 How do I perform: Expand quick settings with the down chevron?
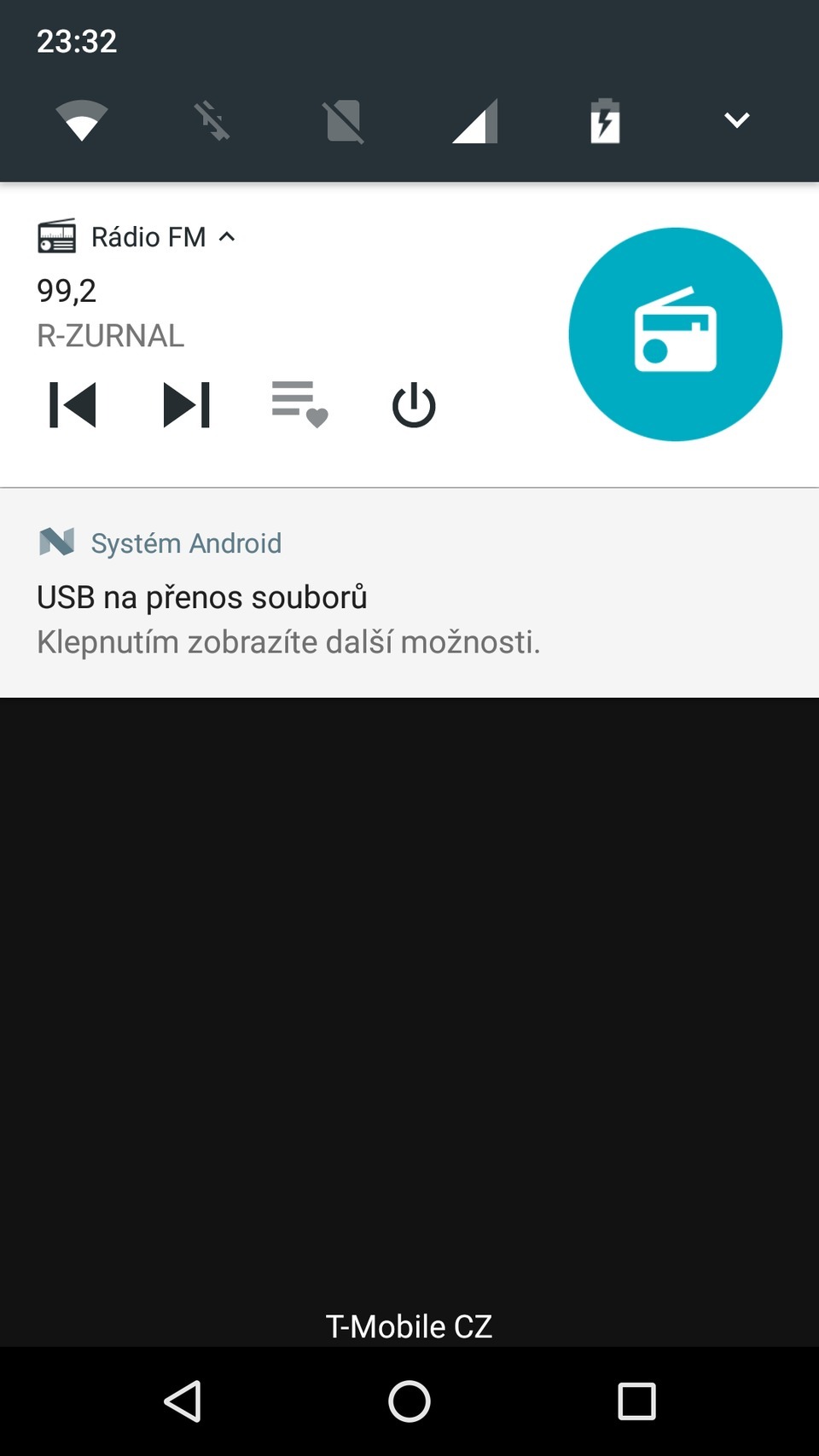point(736,120)
